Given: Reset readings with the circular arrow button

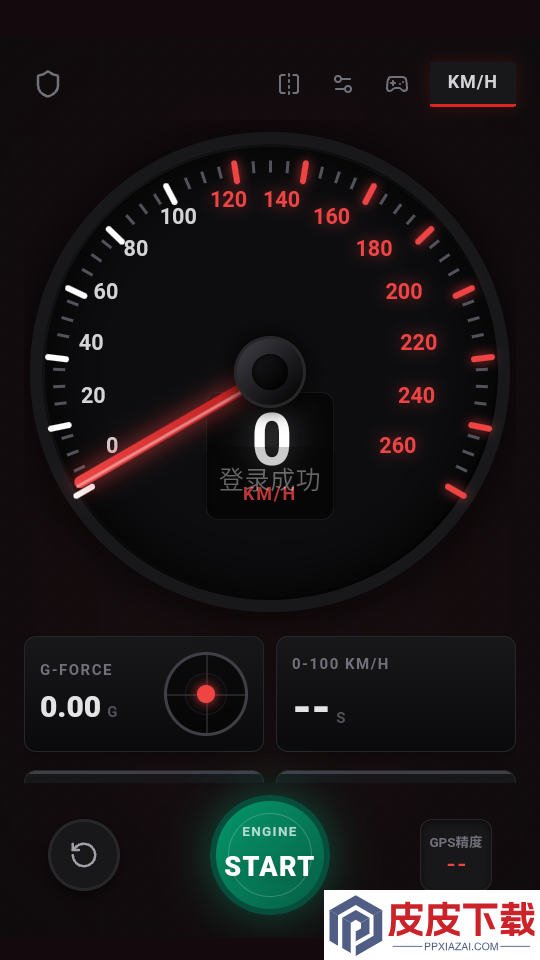Looking at the screenshot, I should [84, 855].
